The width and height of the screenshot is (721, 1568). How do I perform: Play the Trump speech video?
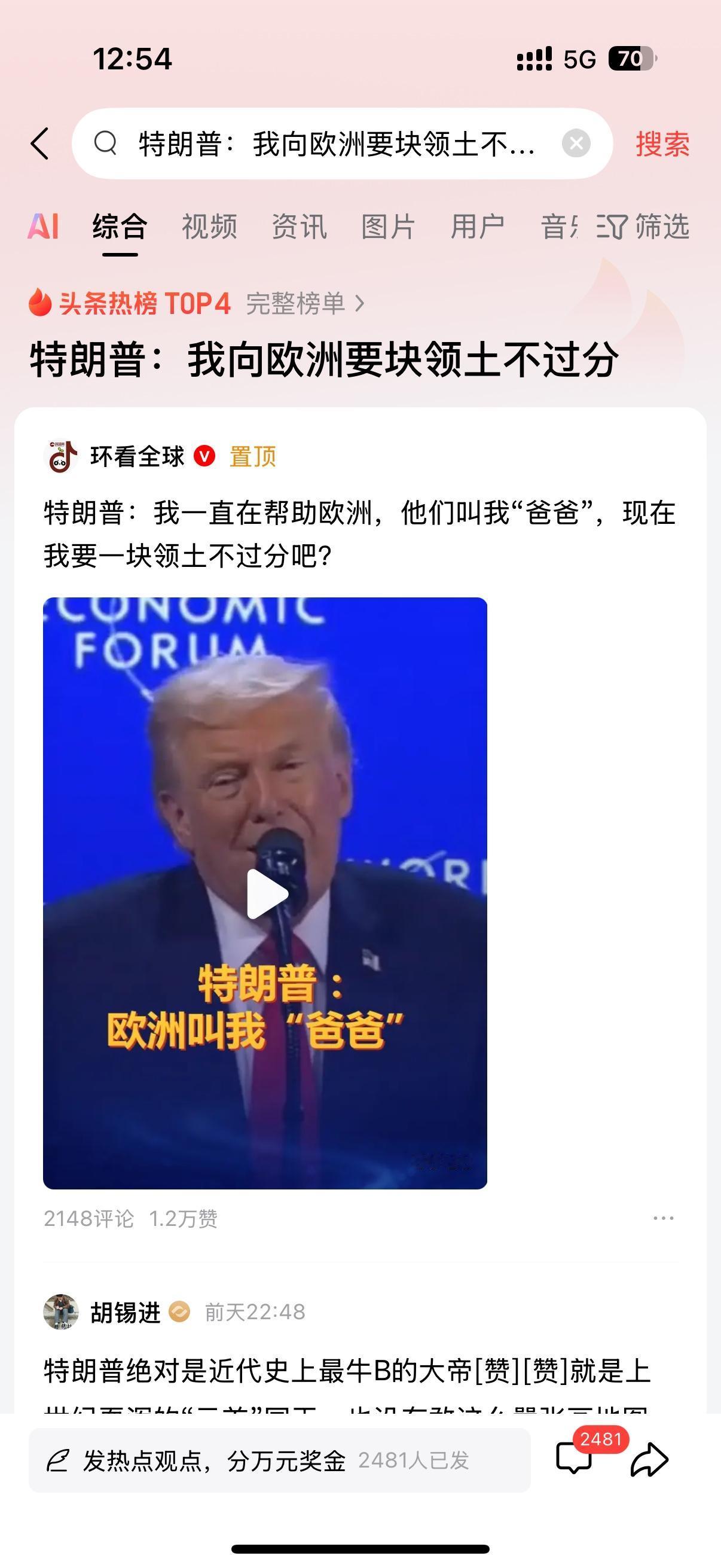point(265,893)
